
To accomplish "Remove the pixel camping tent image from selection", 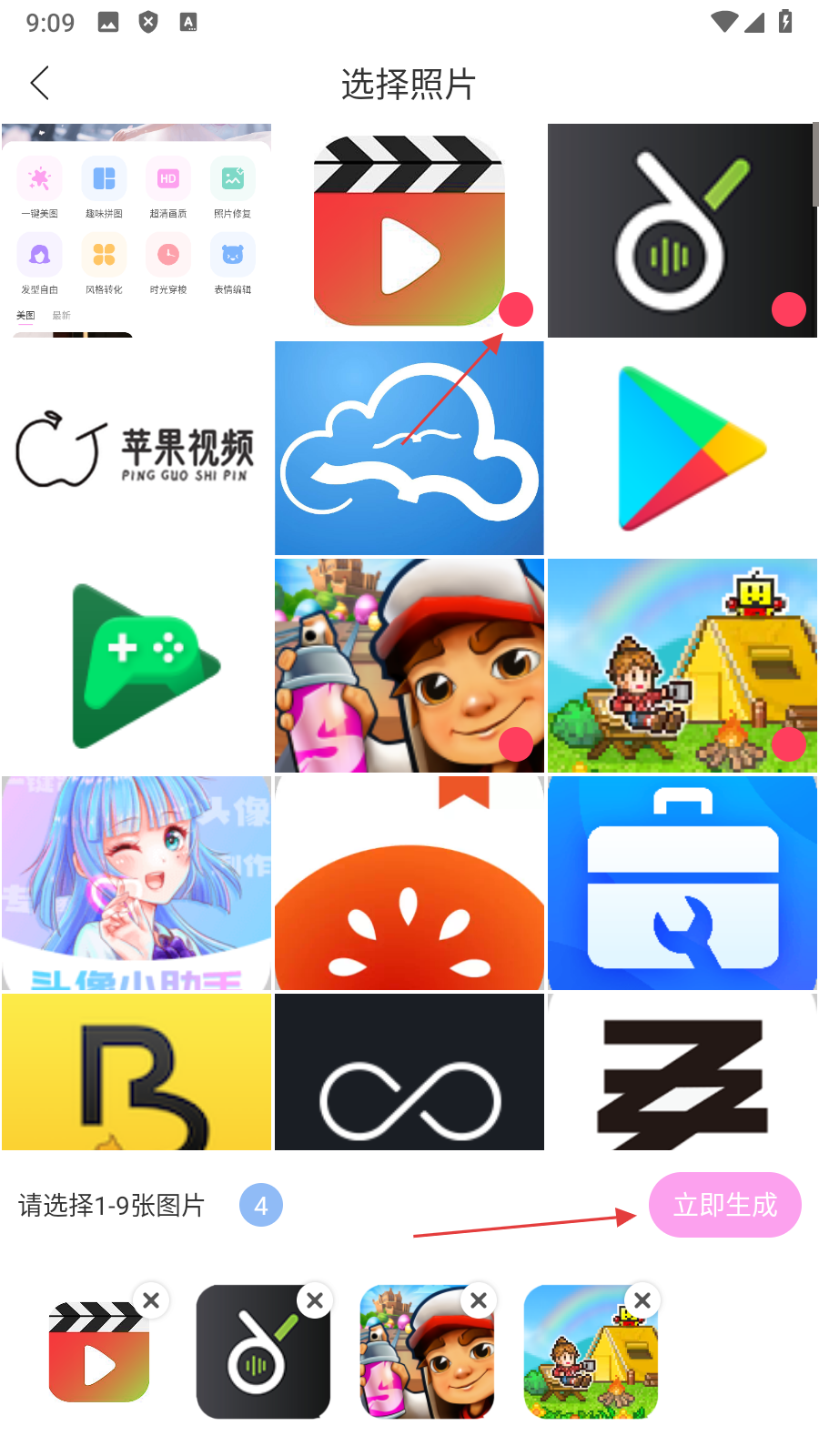I will point(642,1300).
